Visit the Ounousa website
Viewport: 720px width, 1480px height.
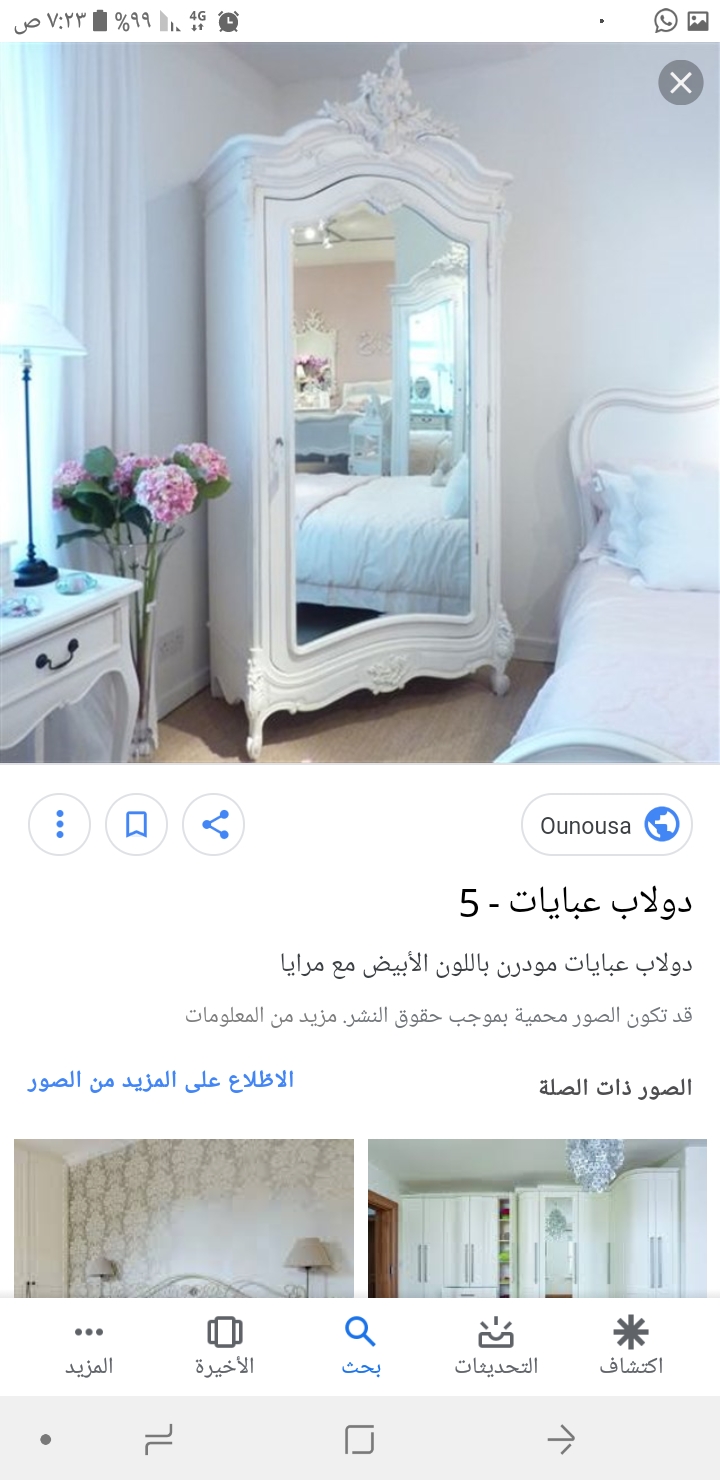pyautogui.click(x=607, y=825)
